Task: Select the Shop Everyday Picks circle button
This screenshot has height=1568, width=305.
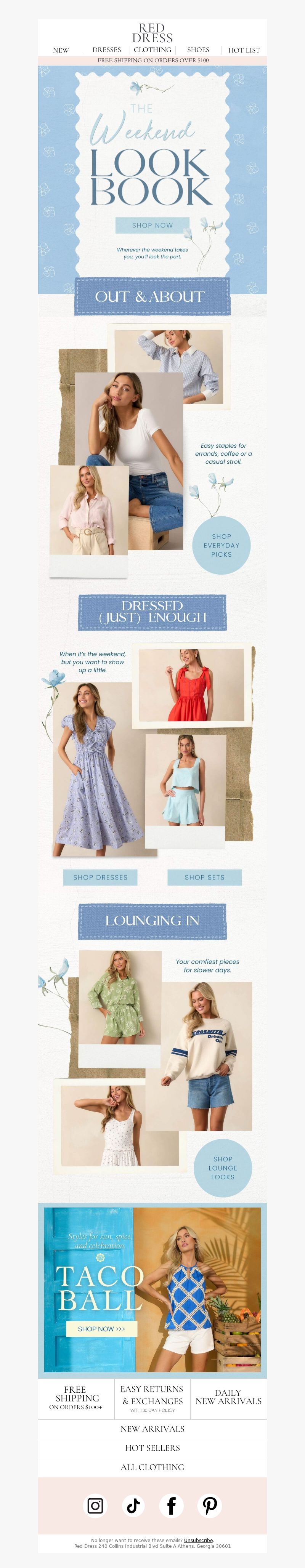Action: click(x=222, y=545)
